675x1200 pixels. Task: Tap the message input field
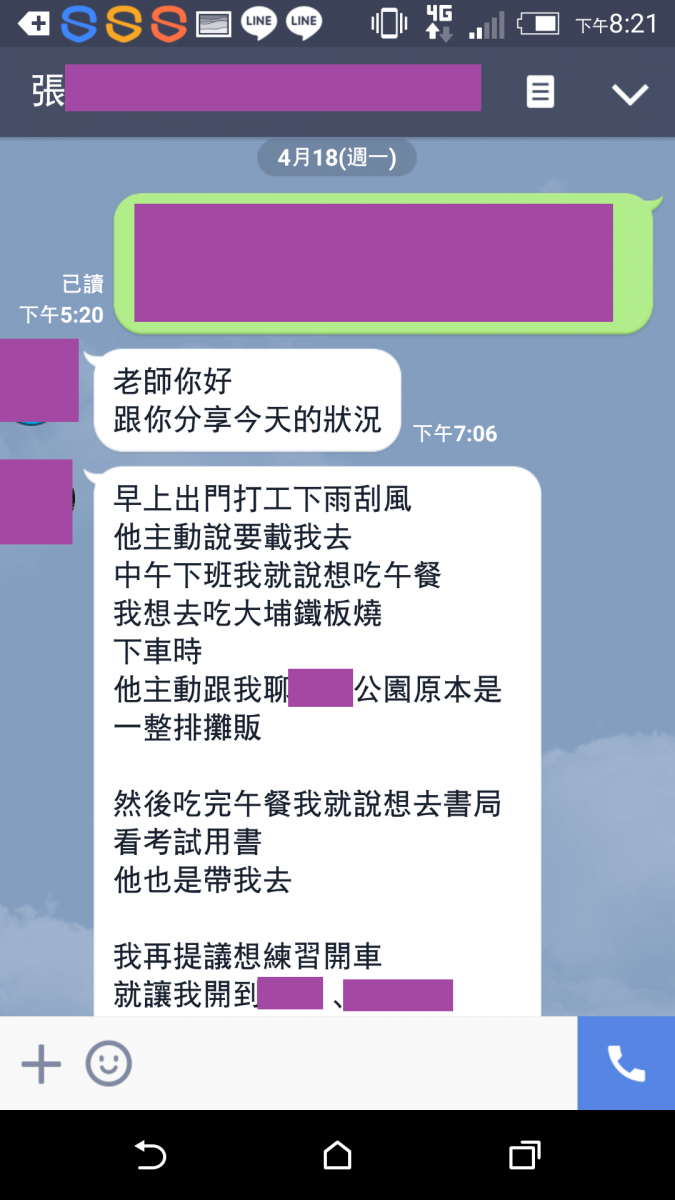[x=350, y=1064]
